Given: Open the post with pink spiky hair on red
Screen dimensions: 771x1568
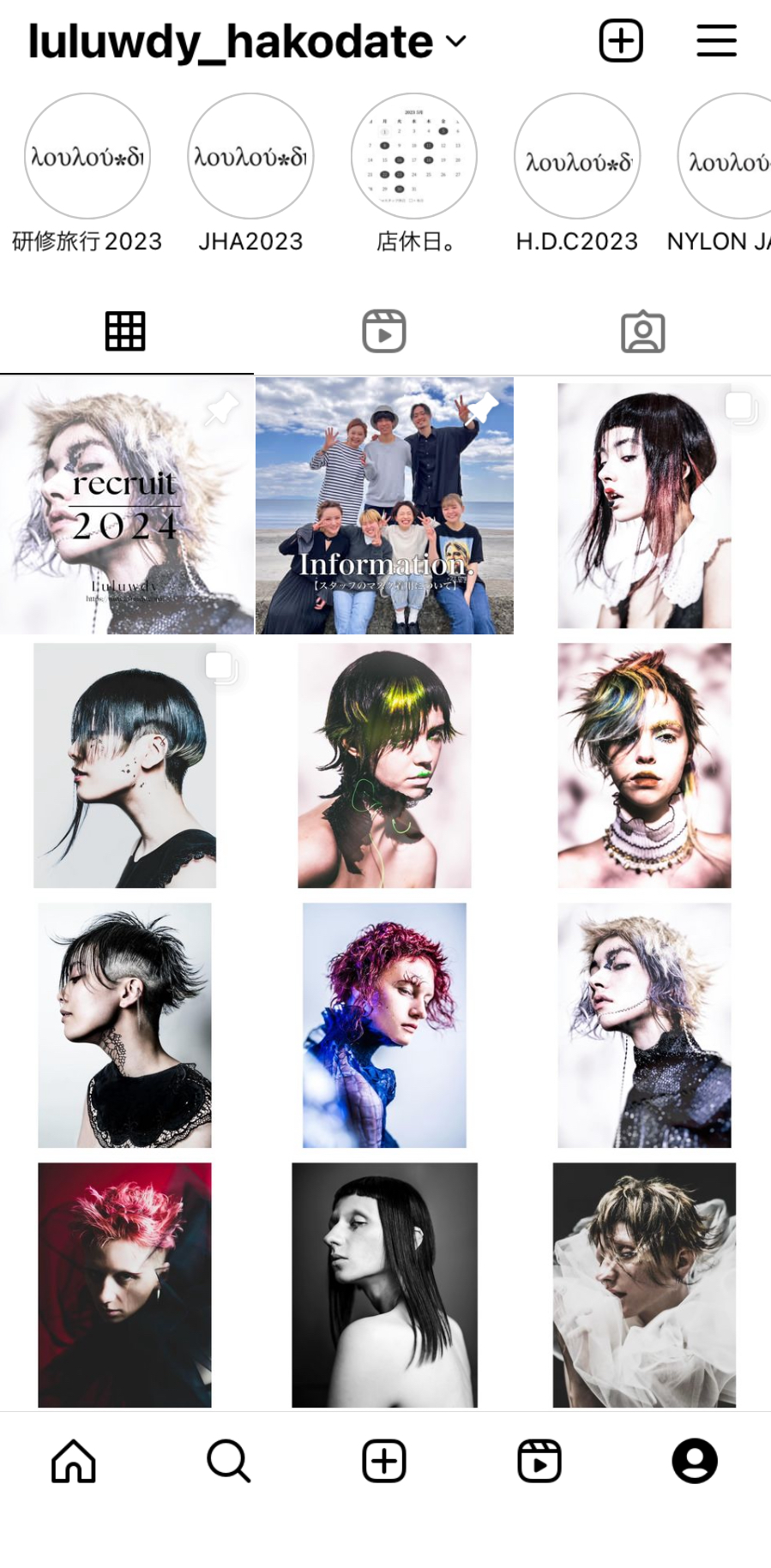Looking at the screenshot, I should click(124, 1284).
